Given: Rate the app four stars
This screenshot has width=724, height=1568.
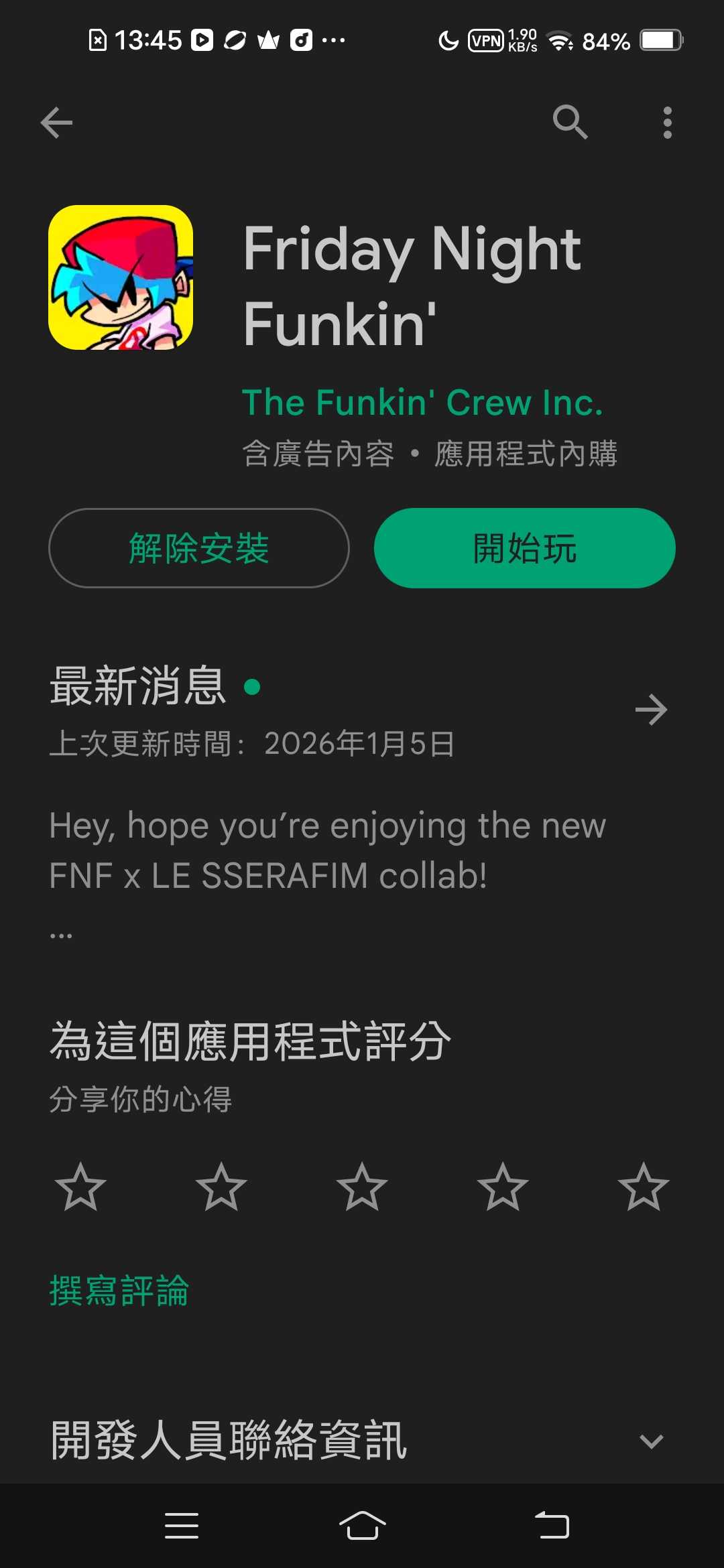Looking at the screenshot, I should (503, 1187).
